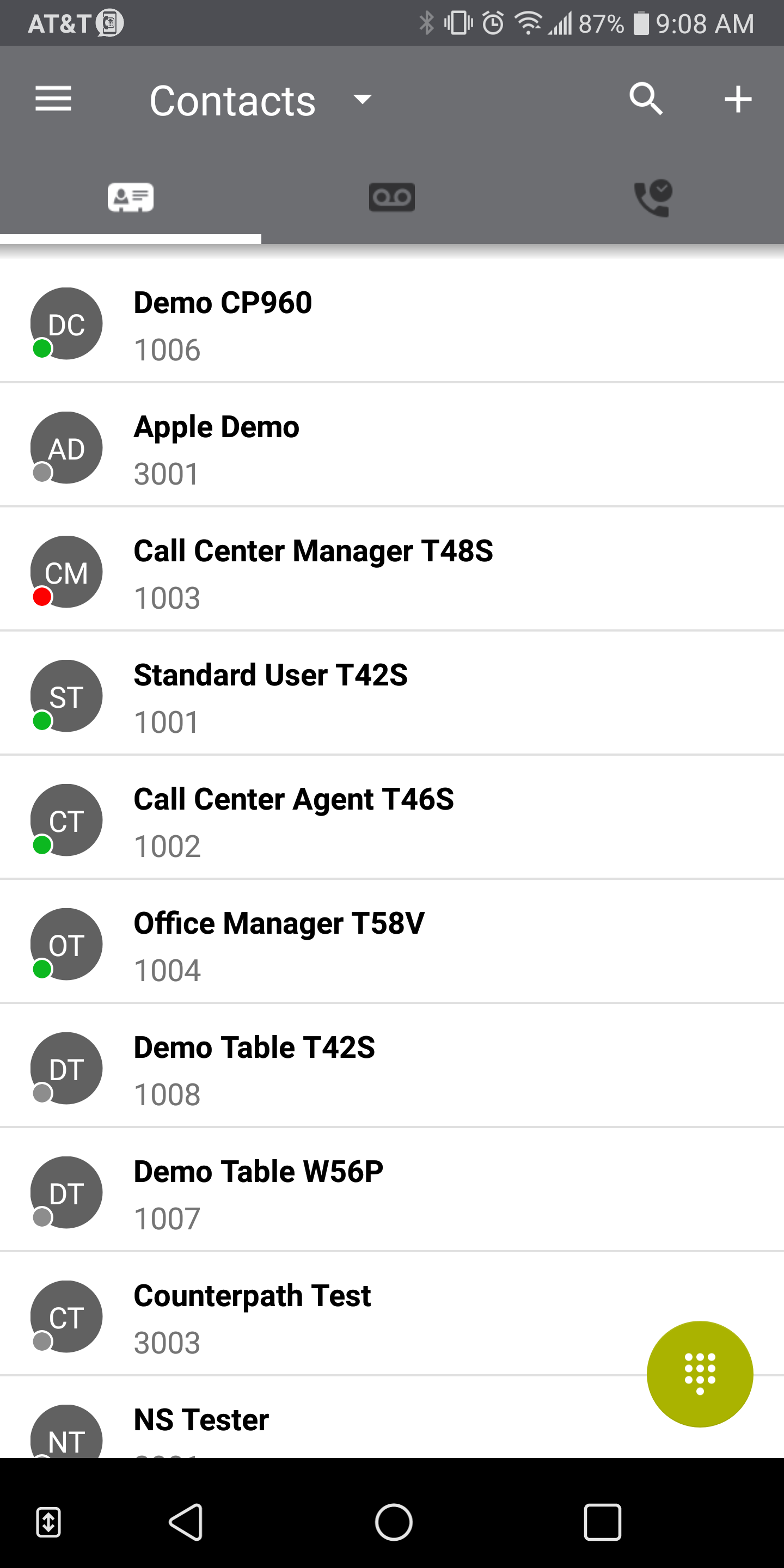Open the hamburger navigation menu
Image resolution: width=784 pixels, height=1568 pixels.
(53, 99)
